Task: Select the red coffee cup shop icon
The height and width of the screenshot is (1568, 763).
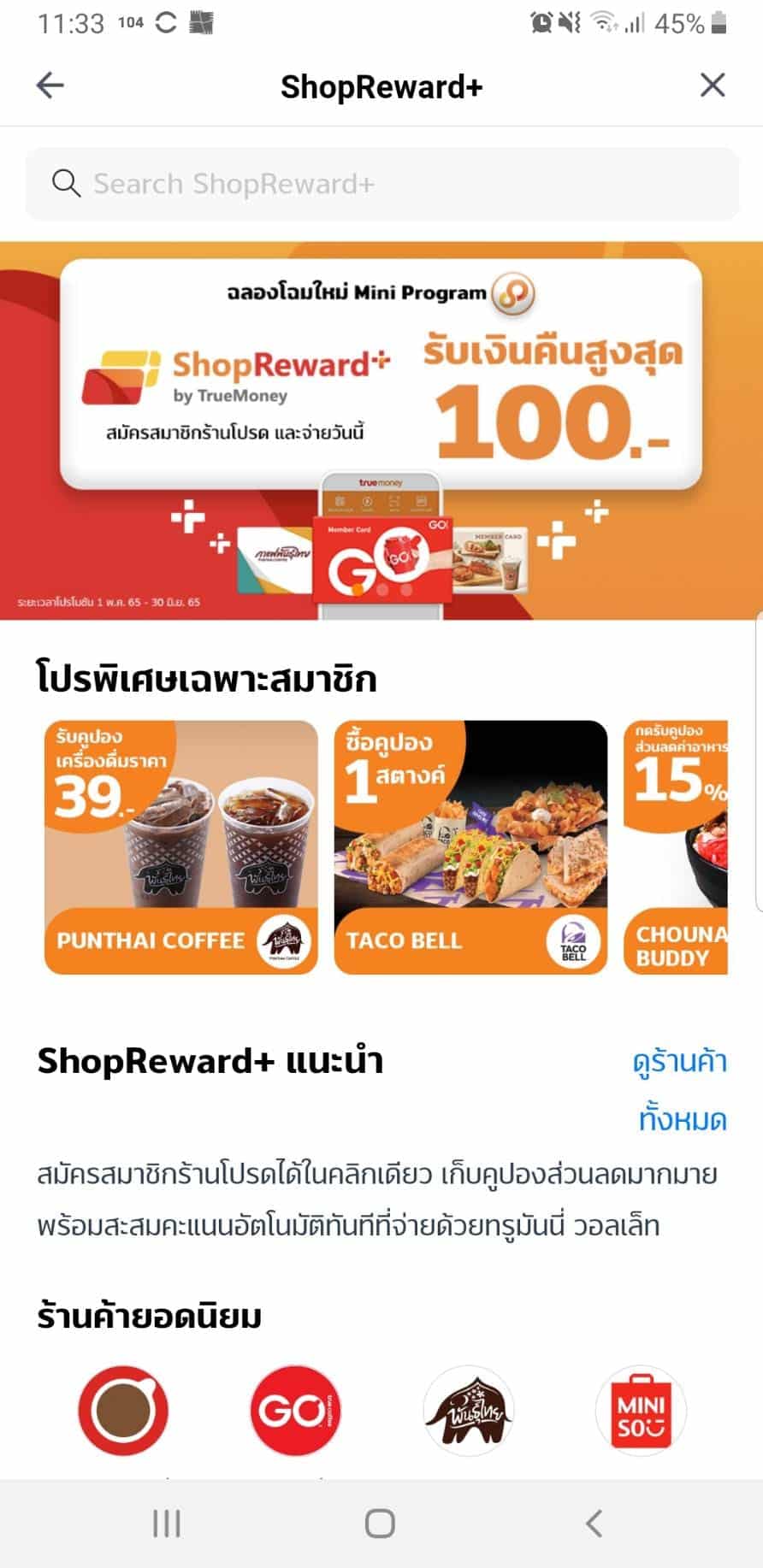Action: point(123,1410)
